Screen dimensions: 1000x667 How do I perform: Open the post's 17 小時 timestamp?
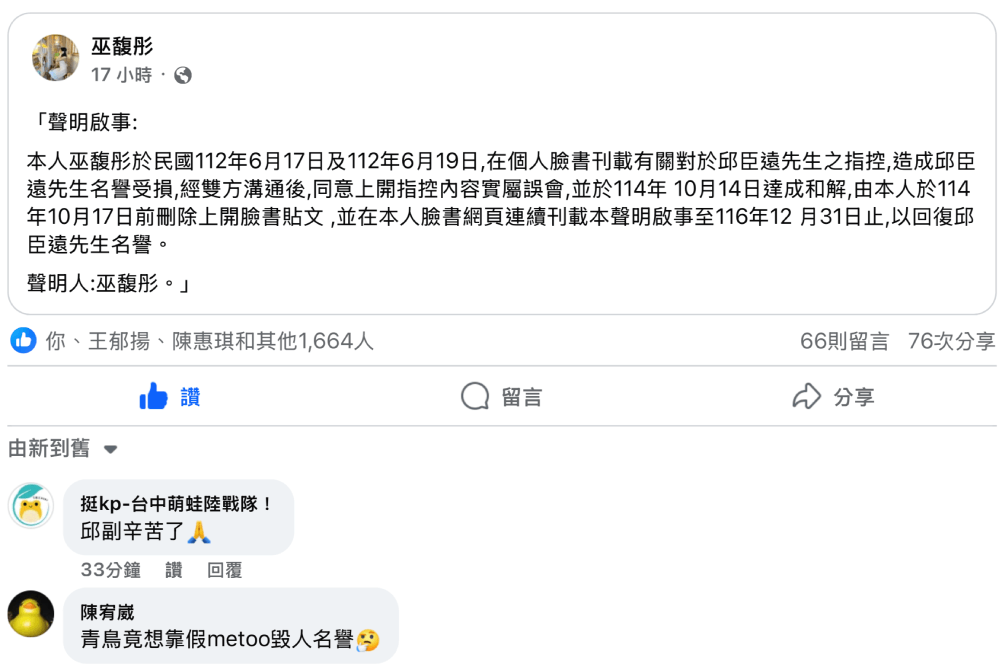pos(121,75)
